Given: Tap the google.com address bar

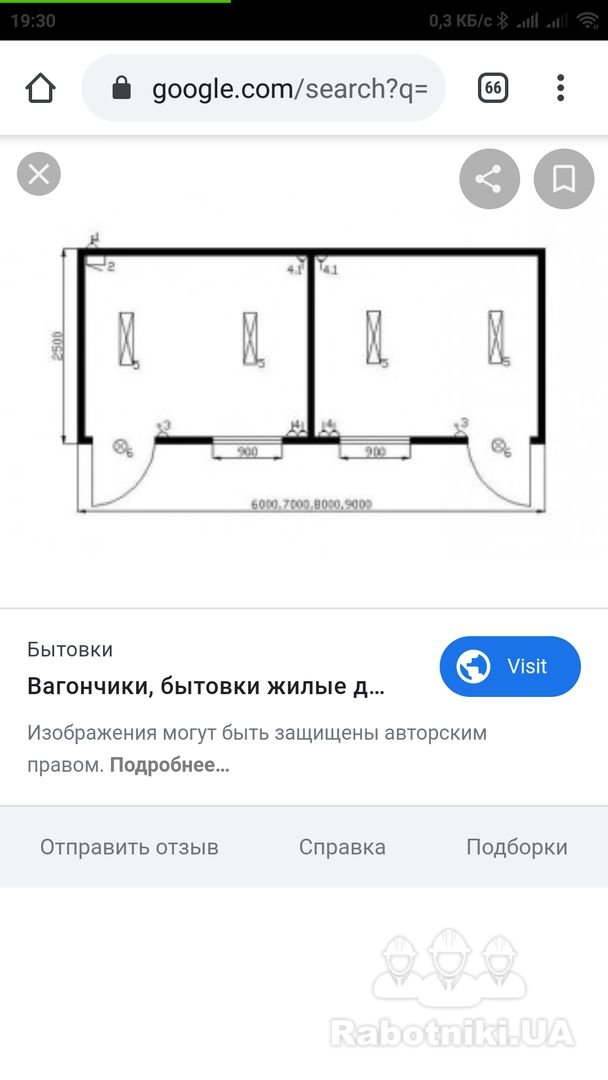Looking at the screenshot, I should (x=264, y=88).
